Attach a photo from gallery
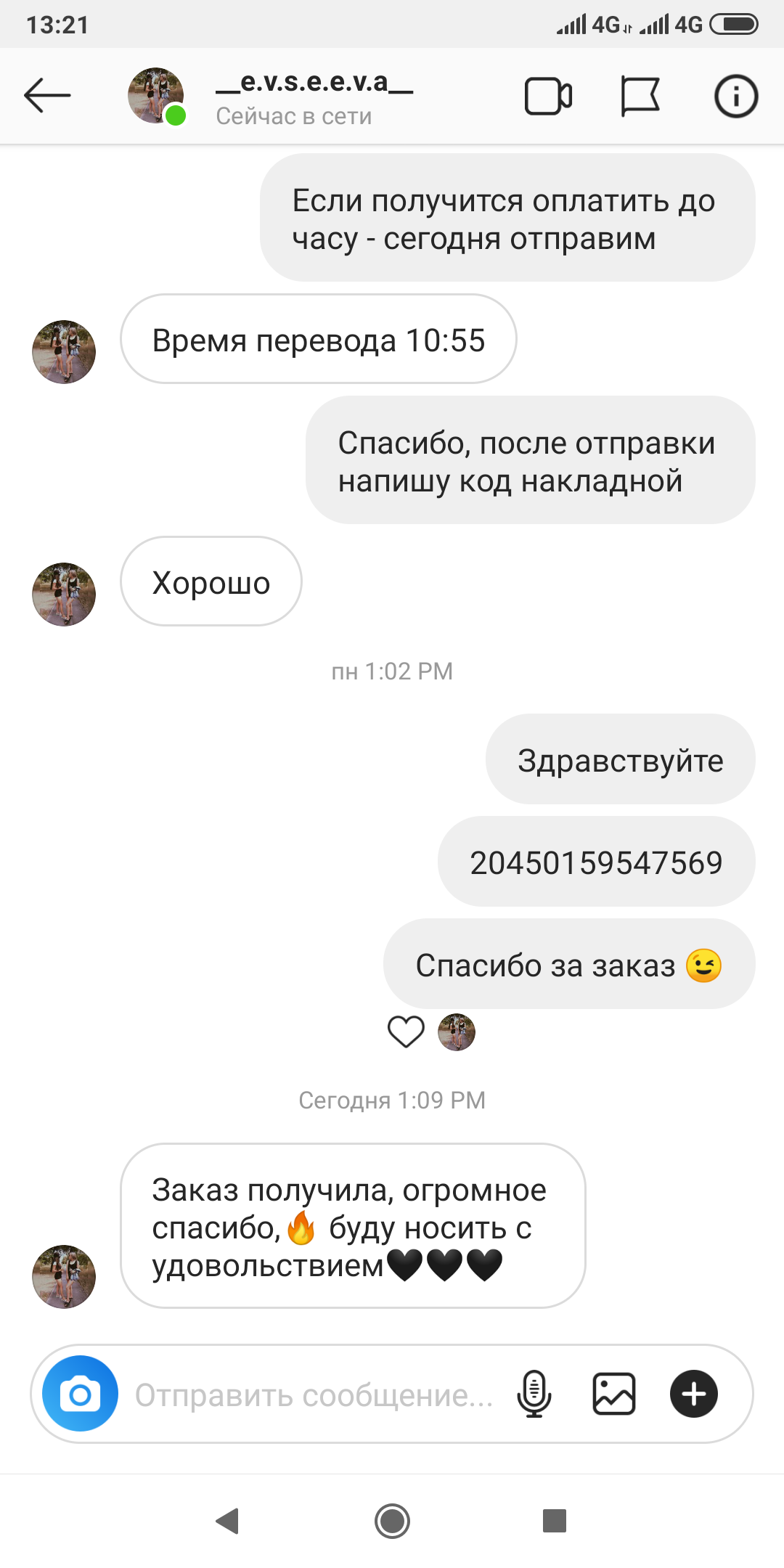 pos(614,1394)
